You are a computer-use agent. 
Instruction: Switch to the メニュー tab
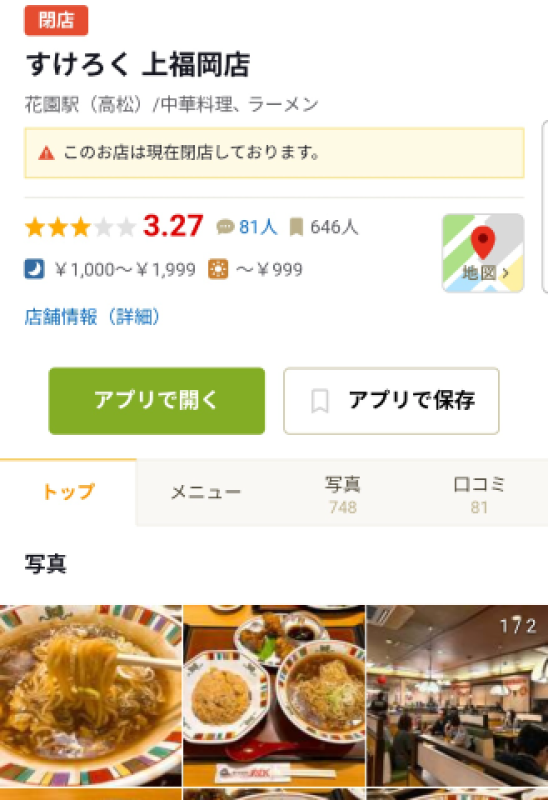pos(205,493)
